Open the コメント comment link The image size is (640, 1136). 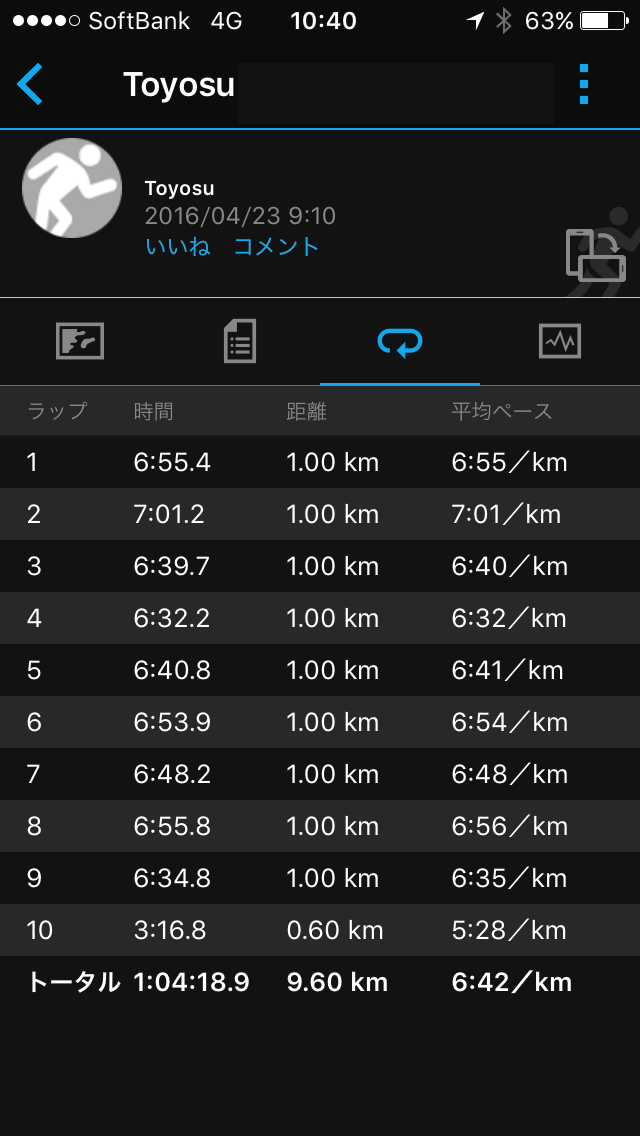tap(276, 246)
